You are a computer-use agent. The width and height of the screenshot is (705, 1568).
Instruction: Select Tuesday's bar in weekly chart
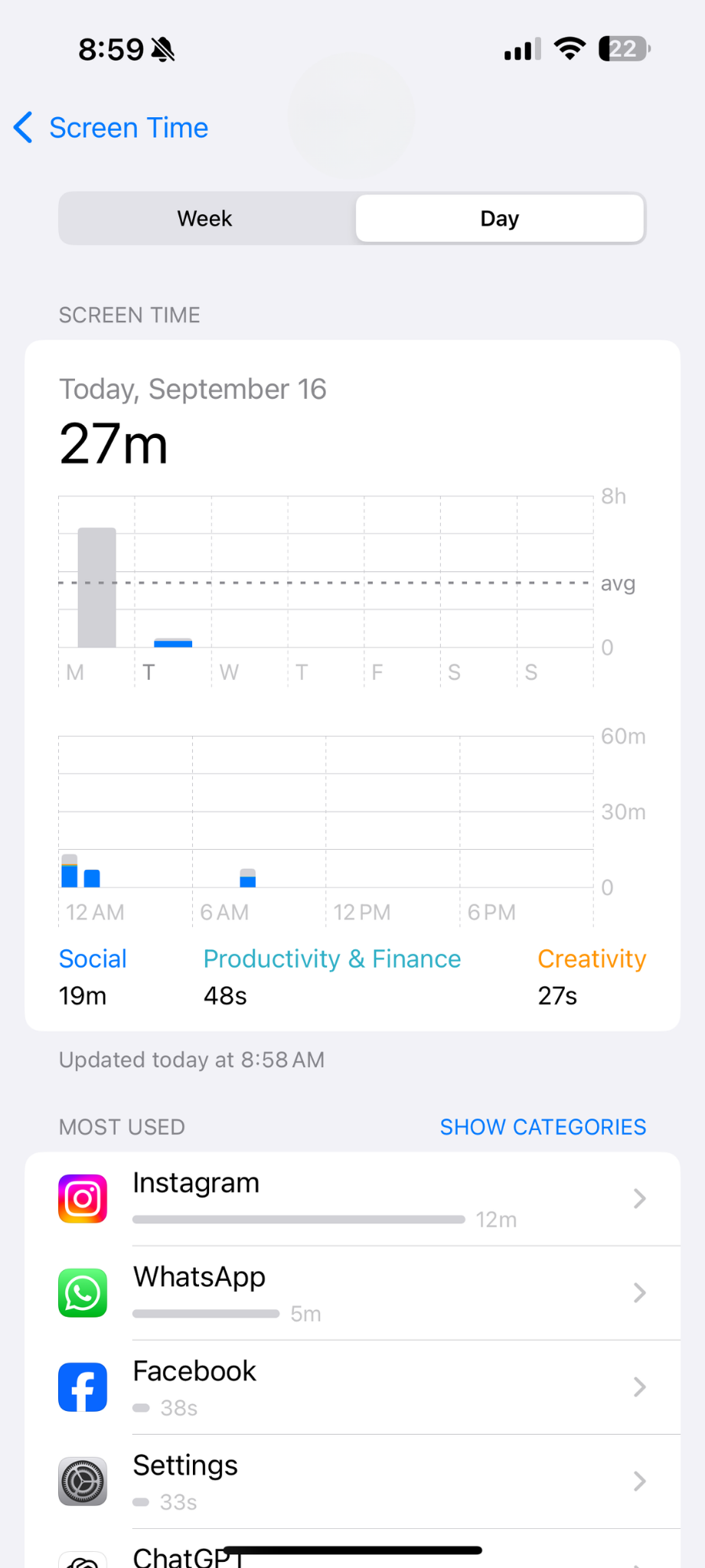tap(173, 642)
